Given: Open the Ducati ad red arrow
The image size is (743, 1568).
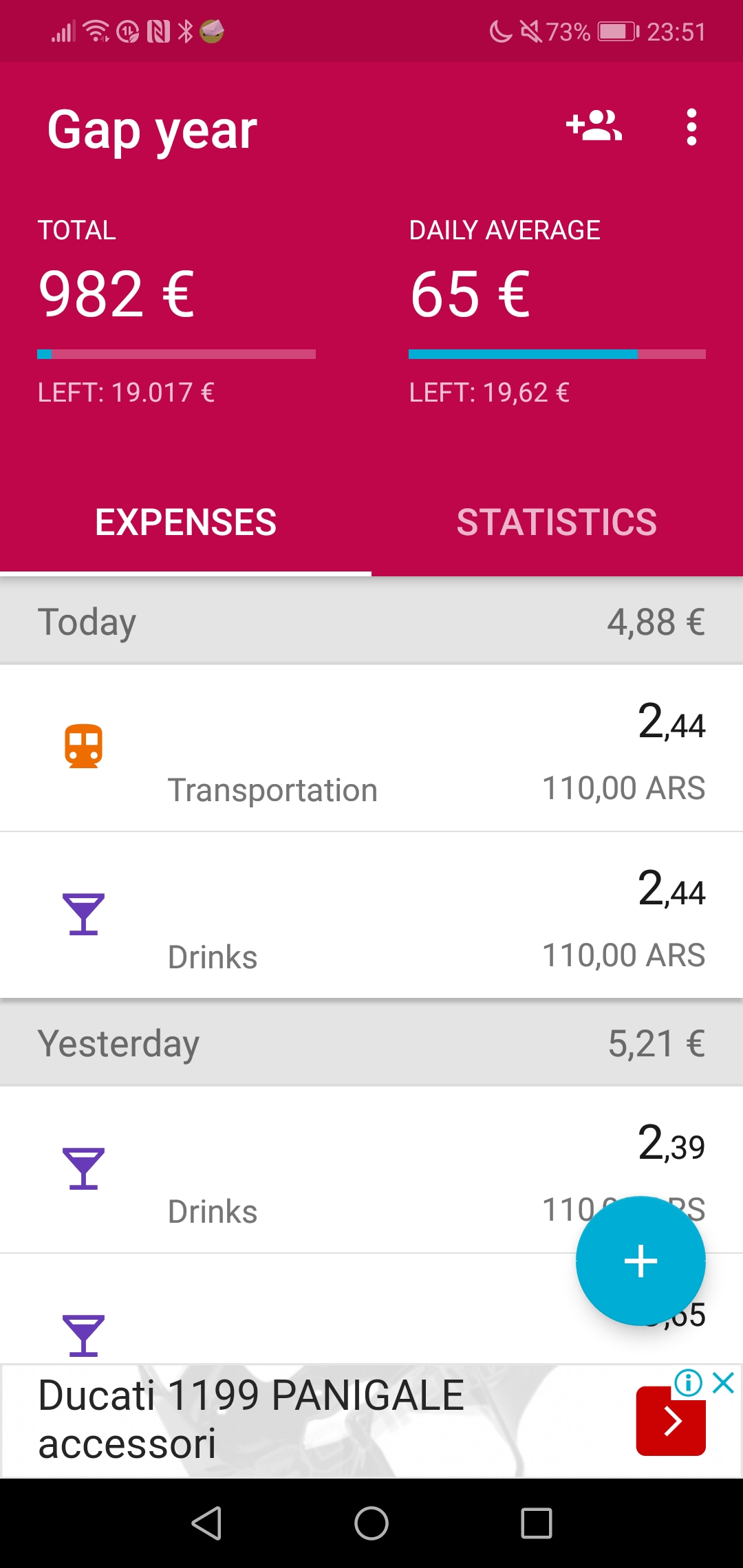Looking at the screenshot, I should click(x=671, y=1421).
